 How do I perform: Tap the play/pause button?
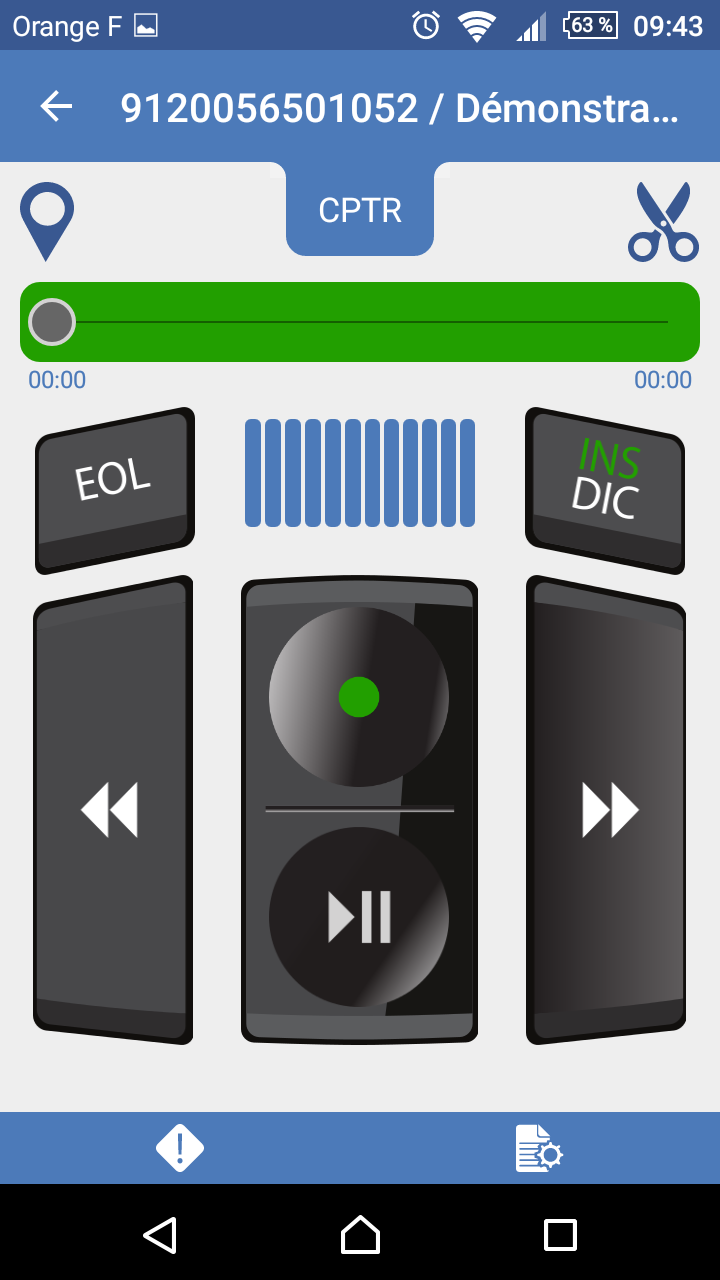click(x=358, y=916)
